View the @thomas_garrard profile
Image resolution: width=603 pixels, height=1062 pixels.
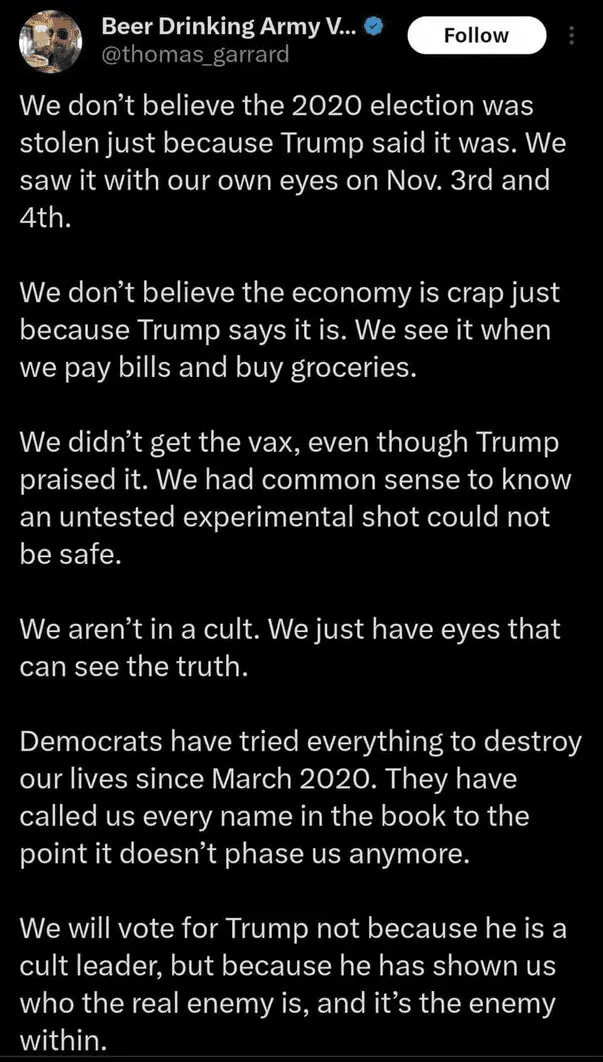195,55
